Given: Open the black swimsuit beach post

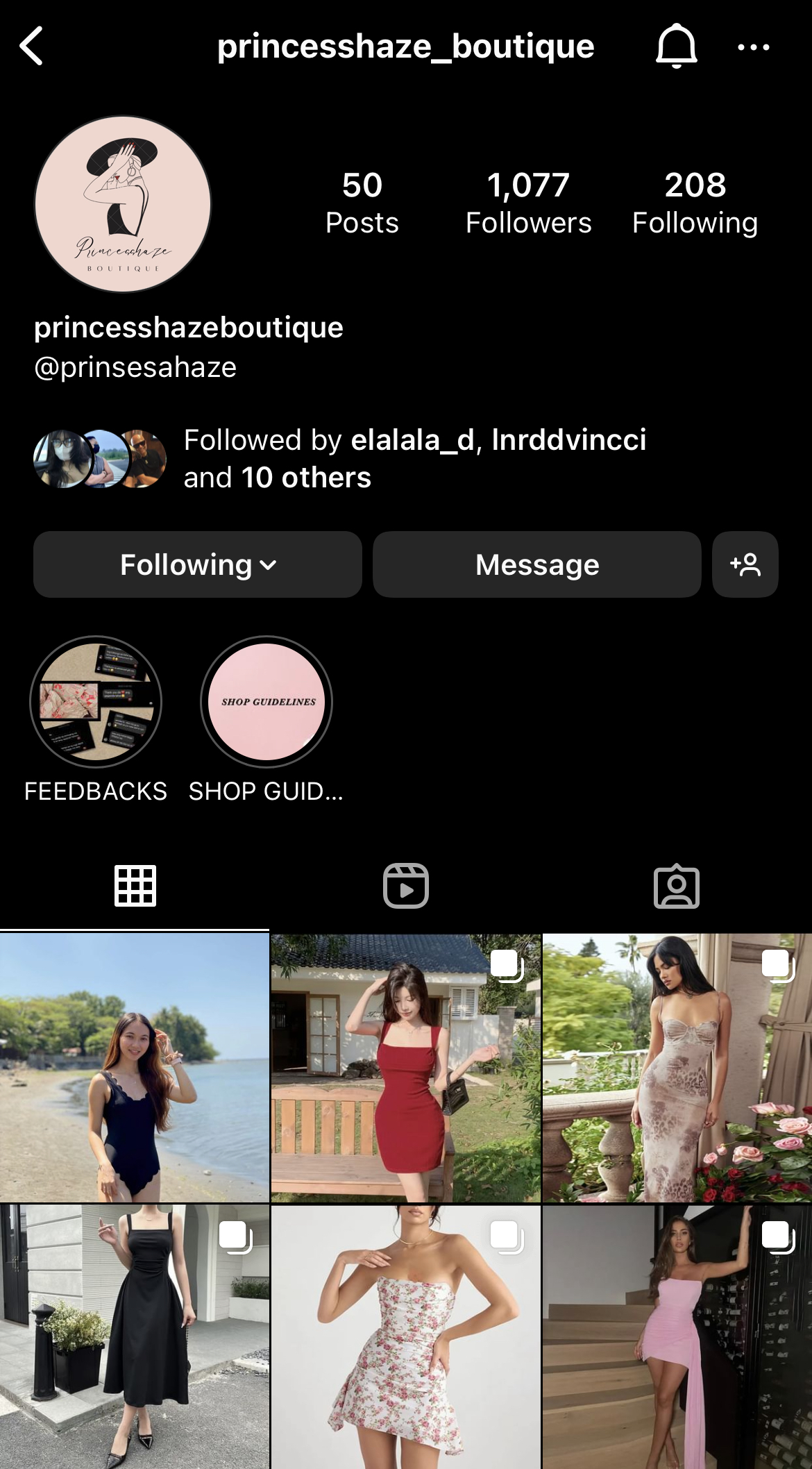Looking at the screenshot, I should 134,1067.
